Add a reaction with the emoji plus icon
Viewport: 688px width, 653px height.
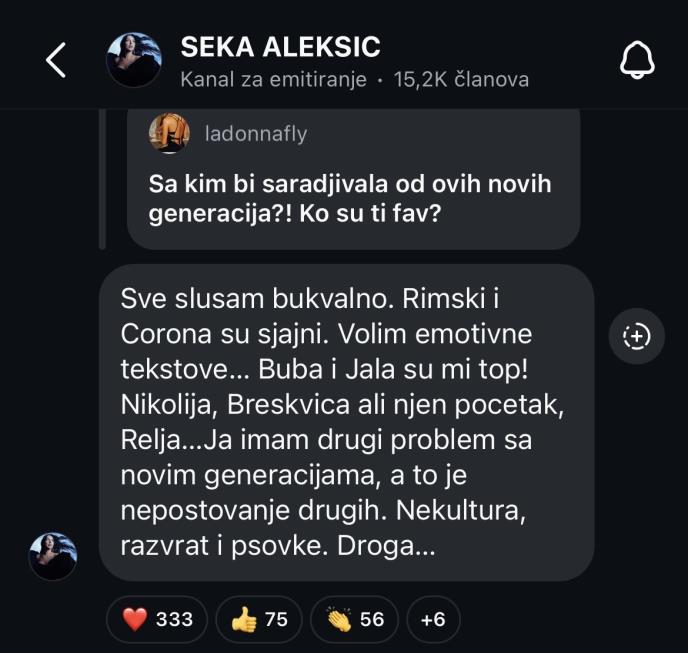point(637,336)
